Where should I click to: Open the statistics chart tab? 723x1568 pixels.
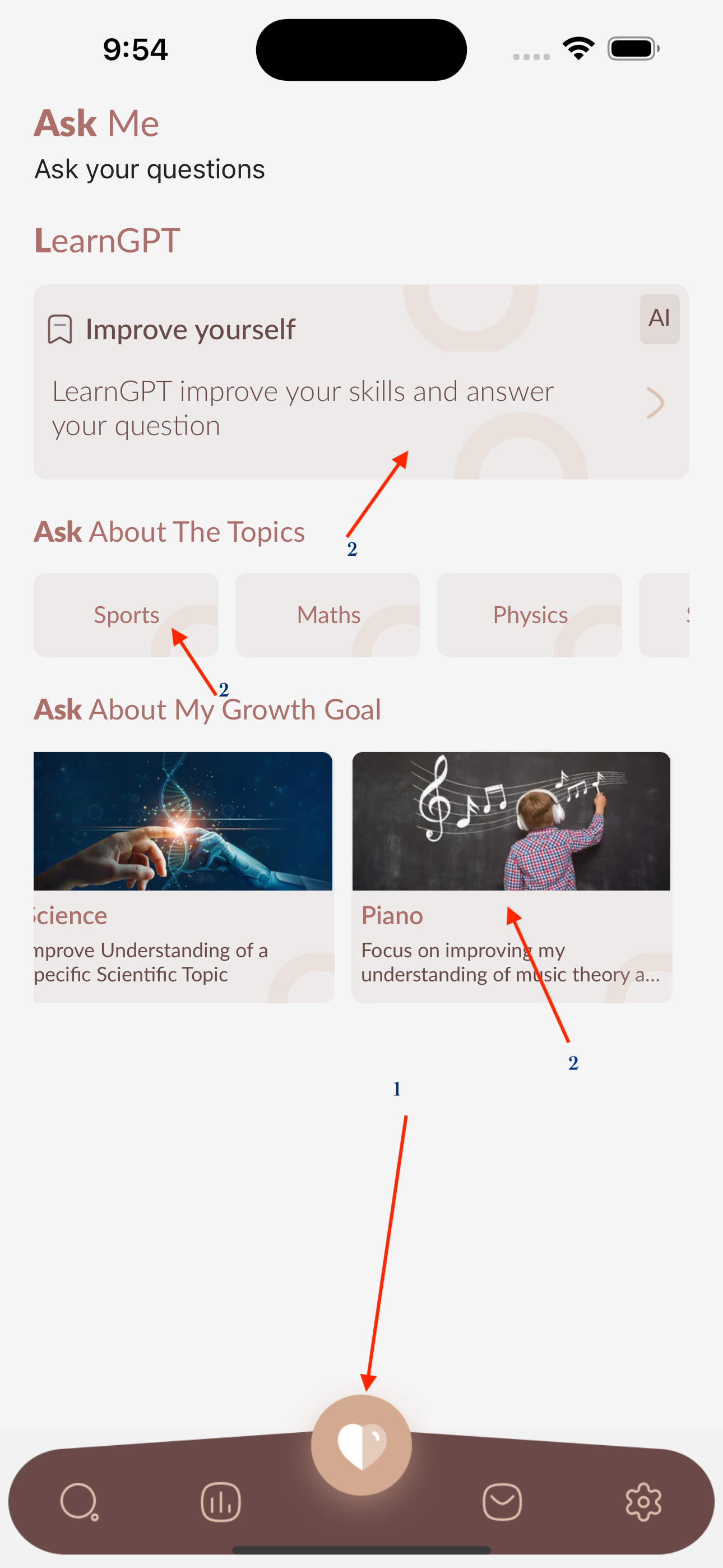point(220,1502)
